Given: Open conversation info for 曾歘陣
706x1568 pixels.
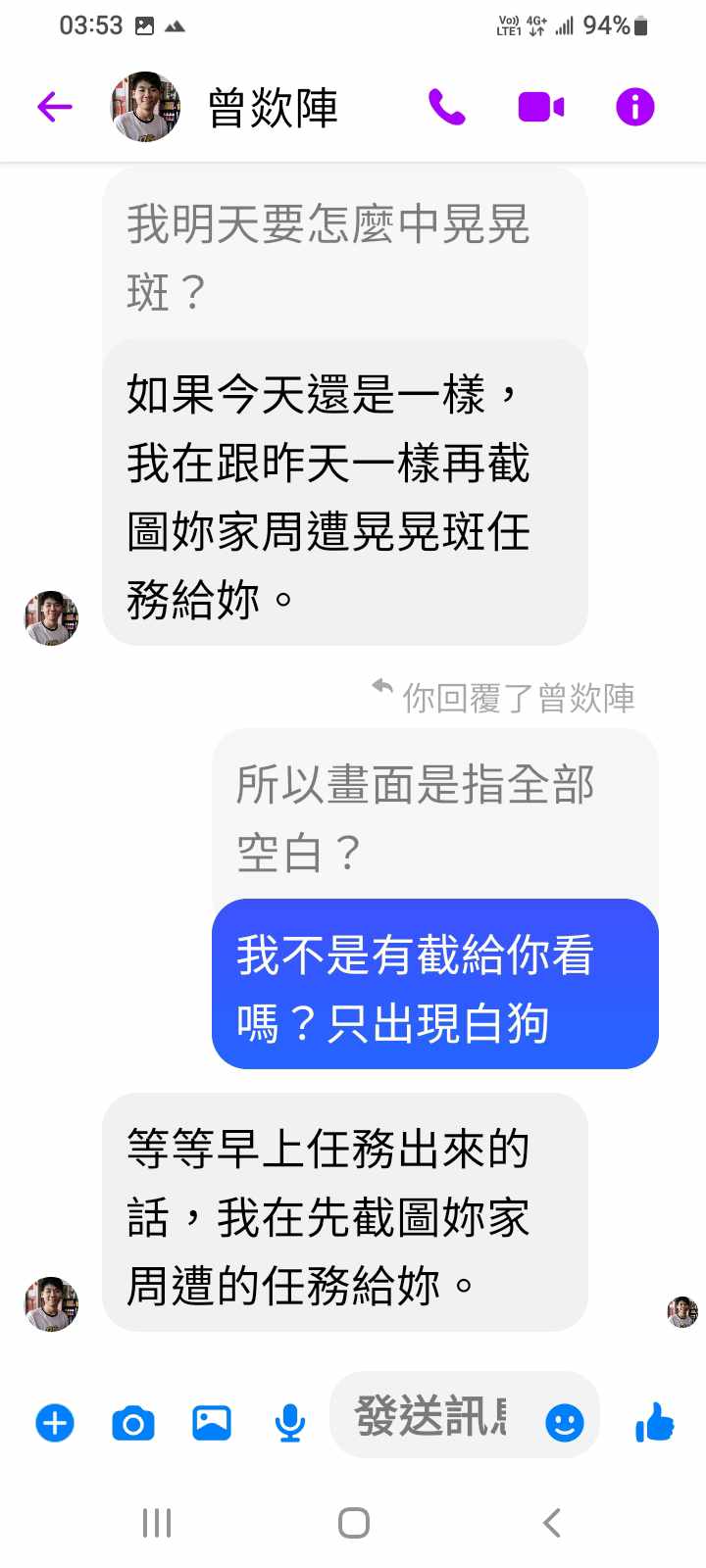Looking at the screenshot, I should point(634,107).
